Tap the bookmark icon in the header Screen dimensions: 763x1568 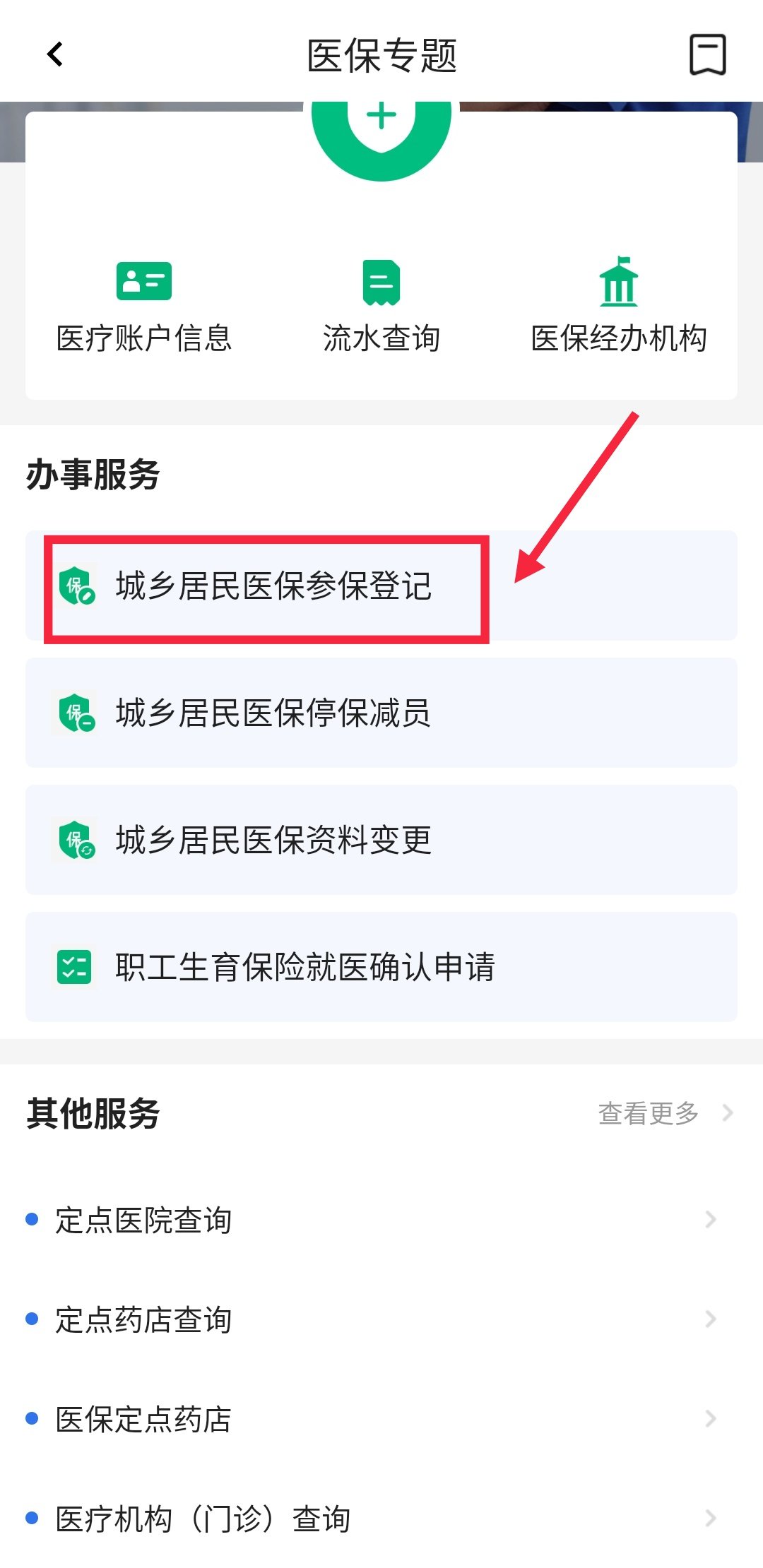707,54
